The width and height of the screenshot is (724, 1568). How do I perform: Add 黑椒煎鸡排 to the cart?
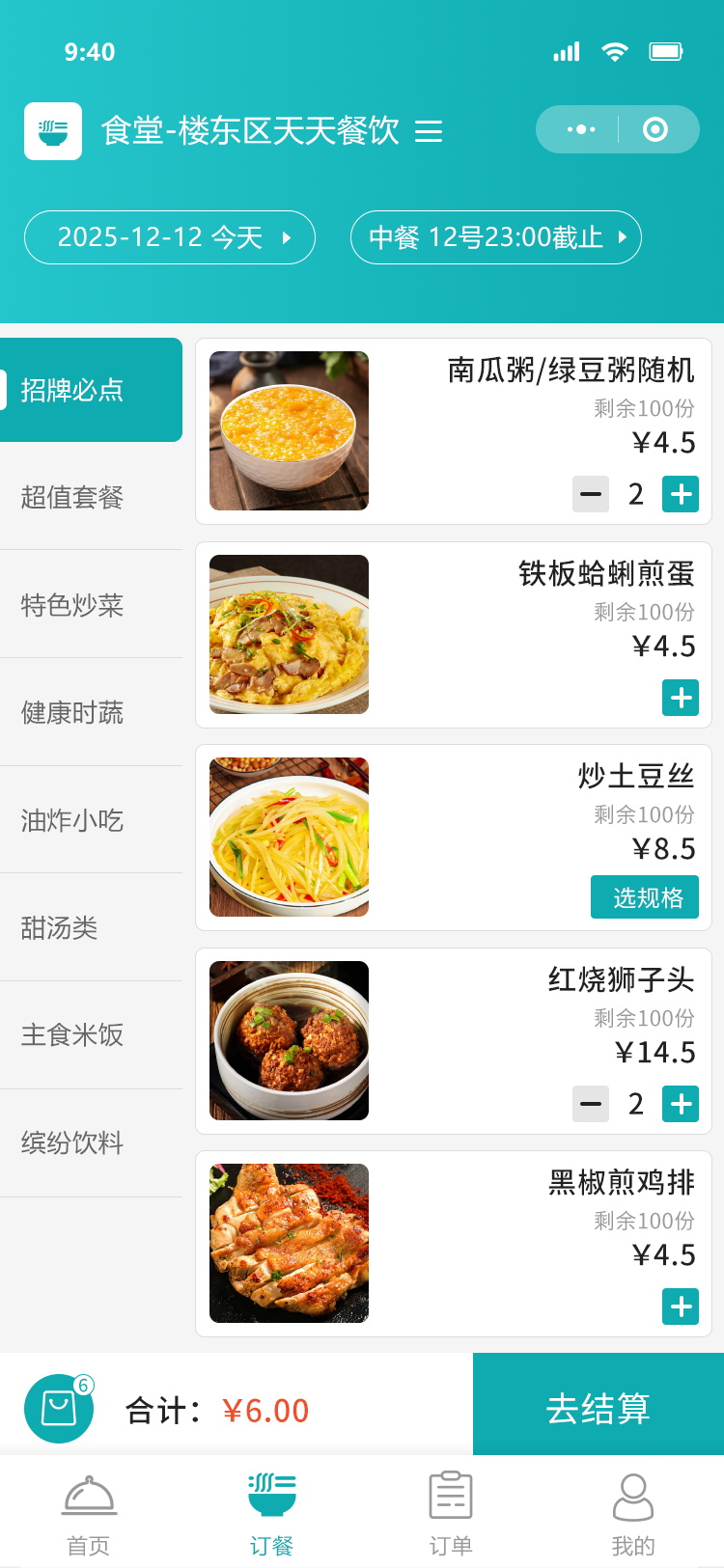[681, 1307]
